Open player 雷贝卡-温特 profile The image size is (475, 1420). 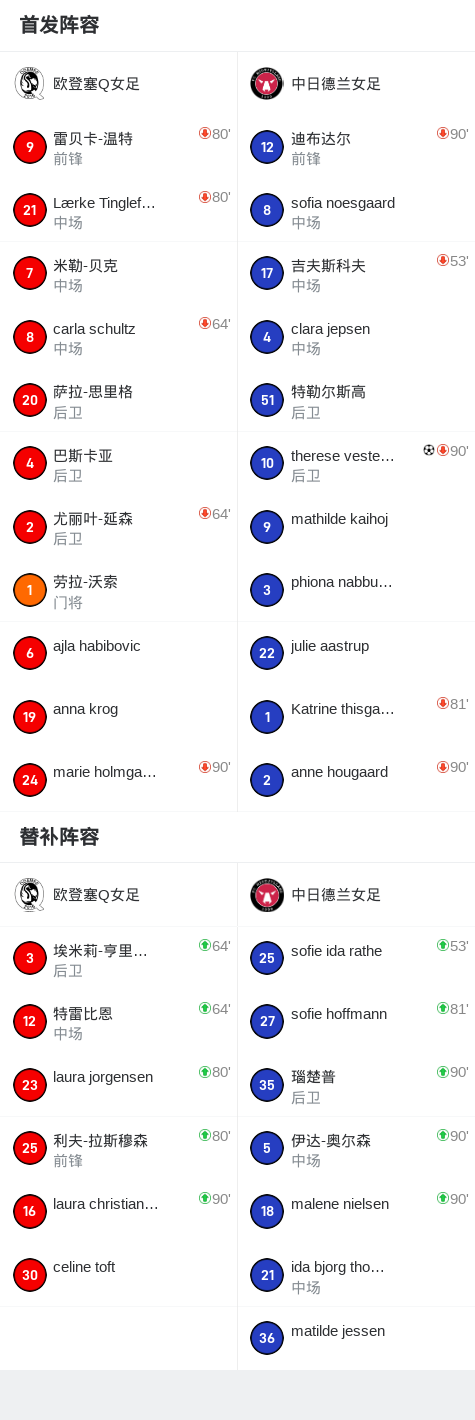(x=118, y=147)
